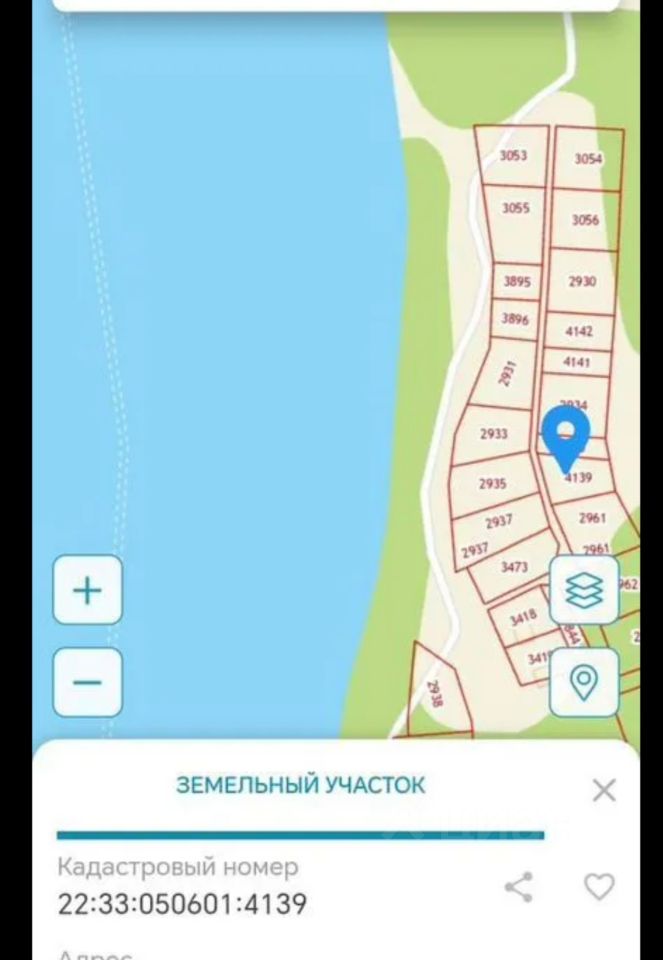This screenshot has height=960, width=663.
Task: Select land parcel 2933 on the map
Action: pos(494,434)
